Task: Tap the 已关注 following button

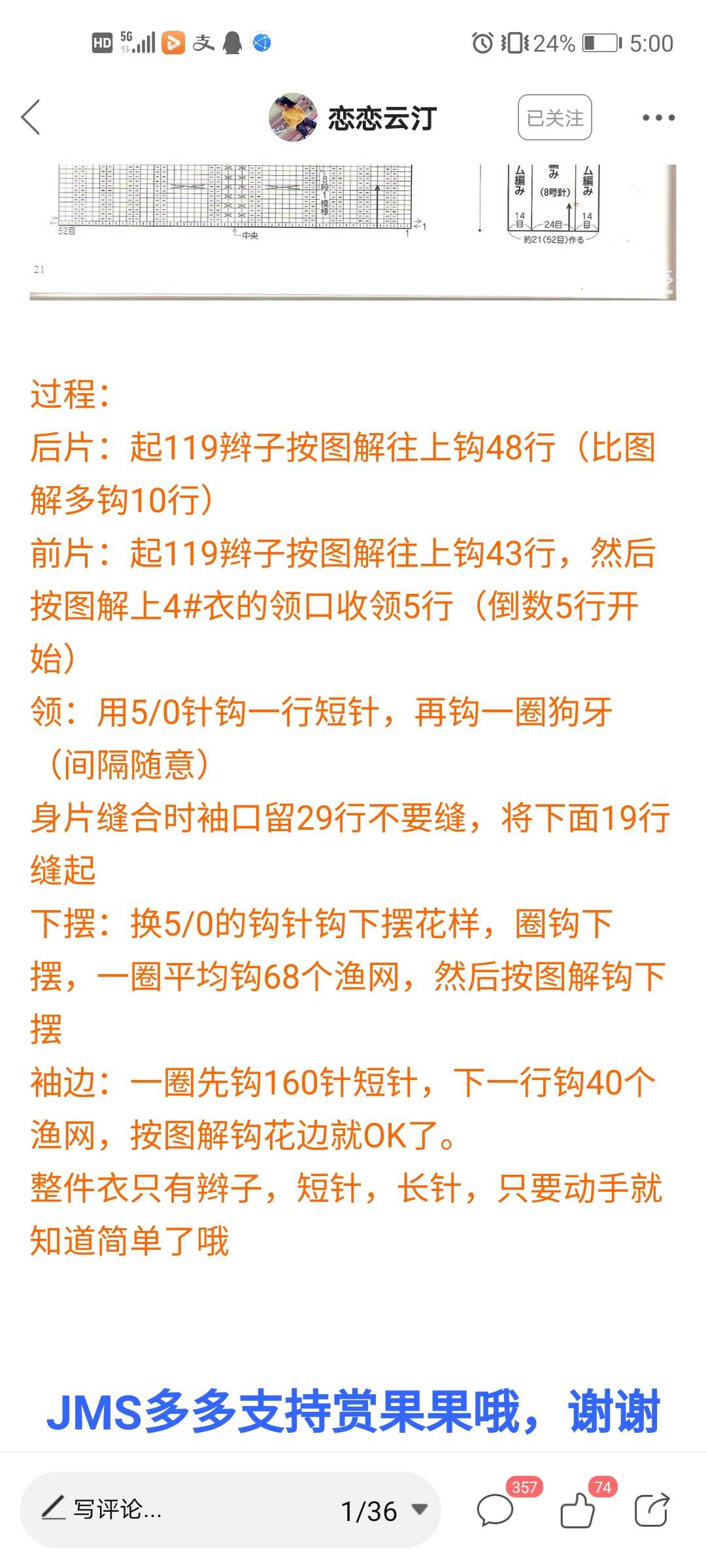Action: click(x=555, y=118)
